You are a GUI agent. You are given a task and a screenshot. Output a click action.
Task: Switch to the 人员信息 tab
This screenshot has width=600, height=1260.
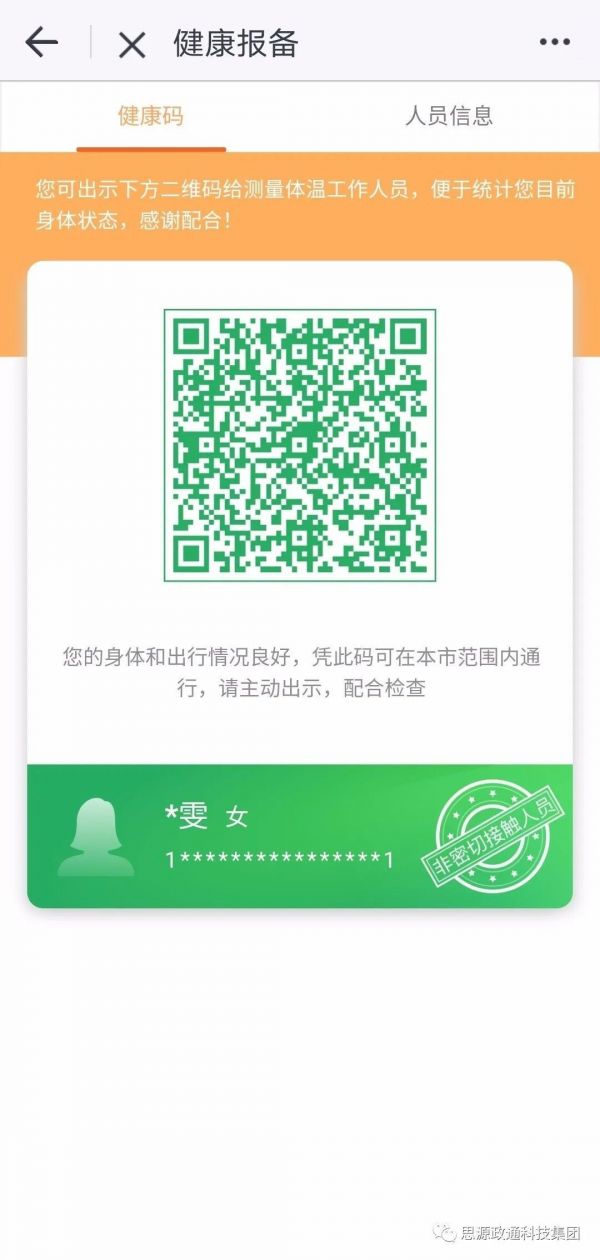[x=449, y=116]
